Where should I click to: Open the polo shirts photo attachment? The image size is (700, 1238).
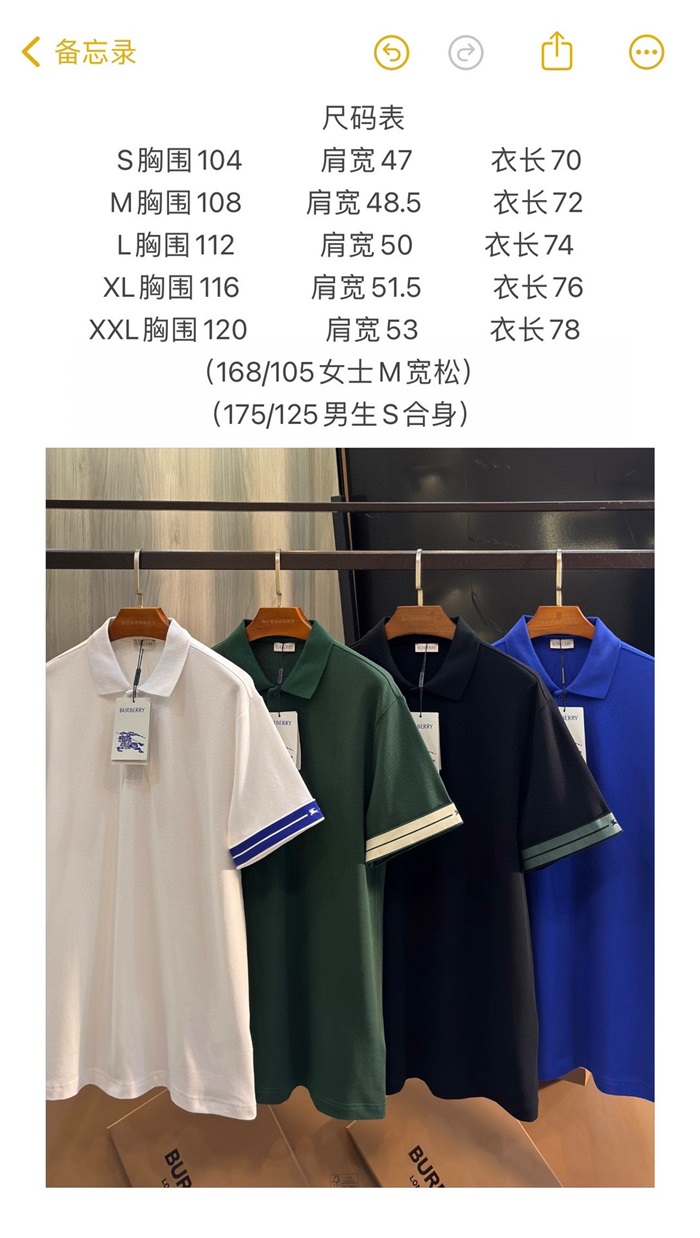coord(350,817)
